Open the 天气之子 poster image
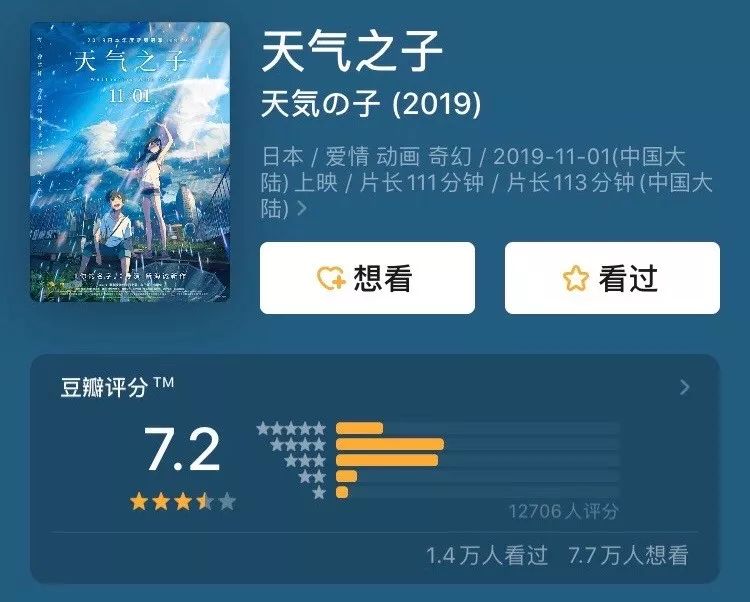 (130, 162)
